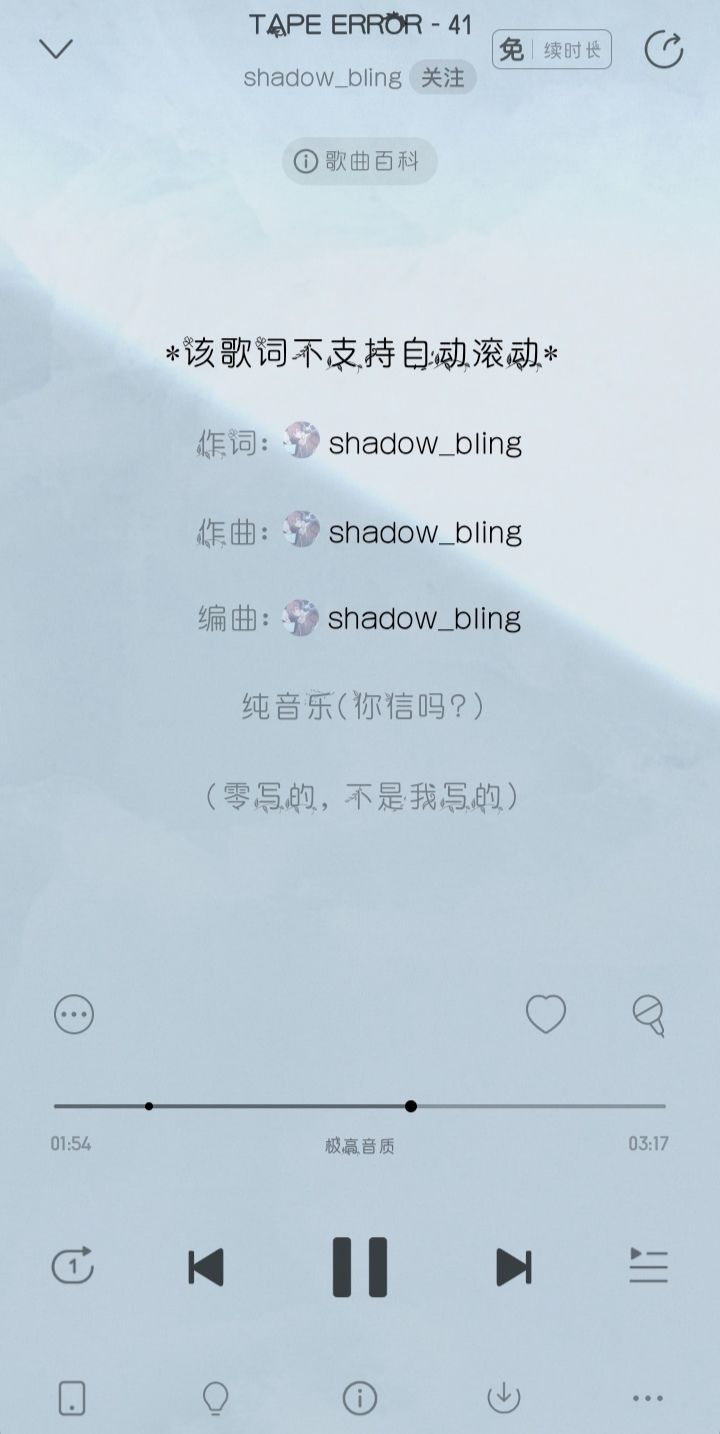Open the composer shadow_bling profile after 作曲

pos(403,530)
